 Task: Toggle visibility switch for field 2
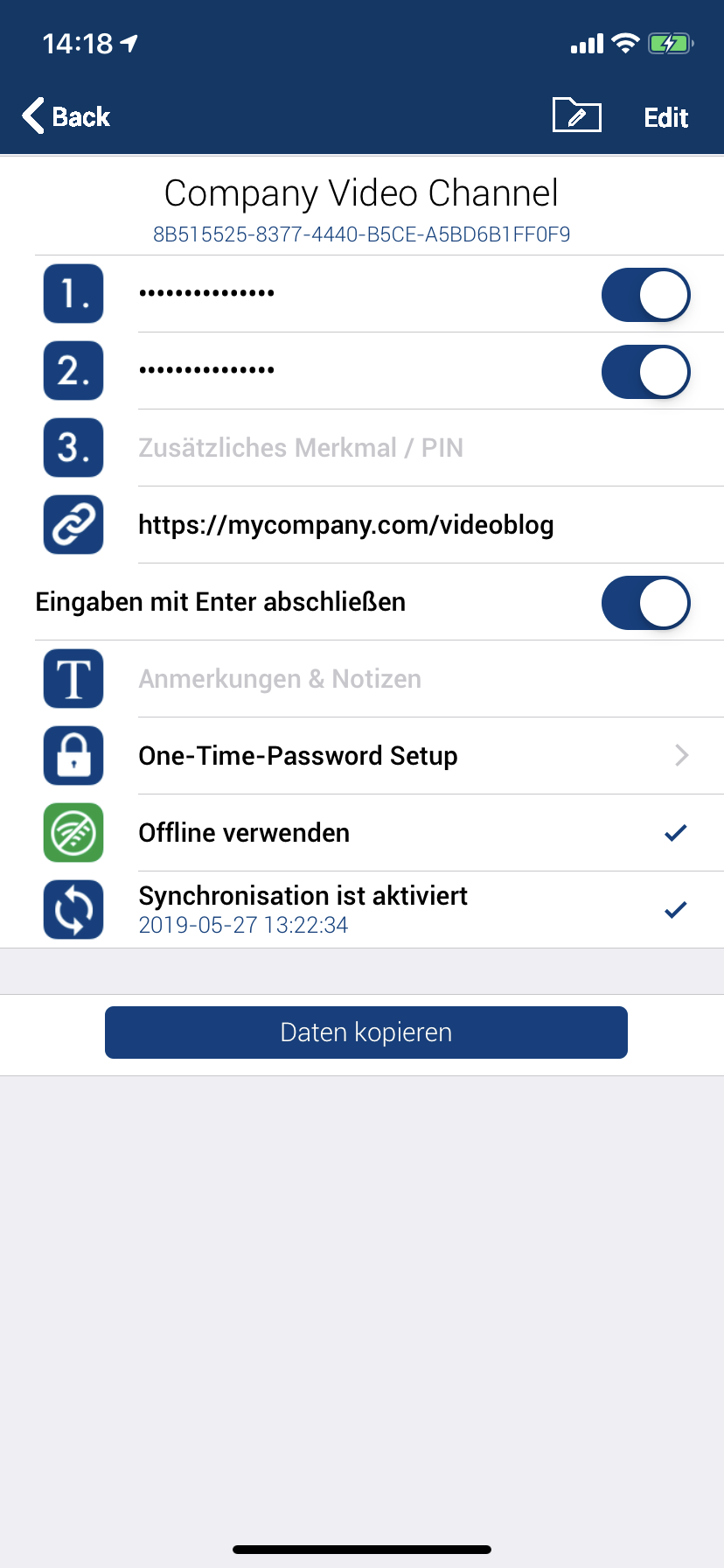645,372
